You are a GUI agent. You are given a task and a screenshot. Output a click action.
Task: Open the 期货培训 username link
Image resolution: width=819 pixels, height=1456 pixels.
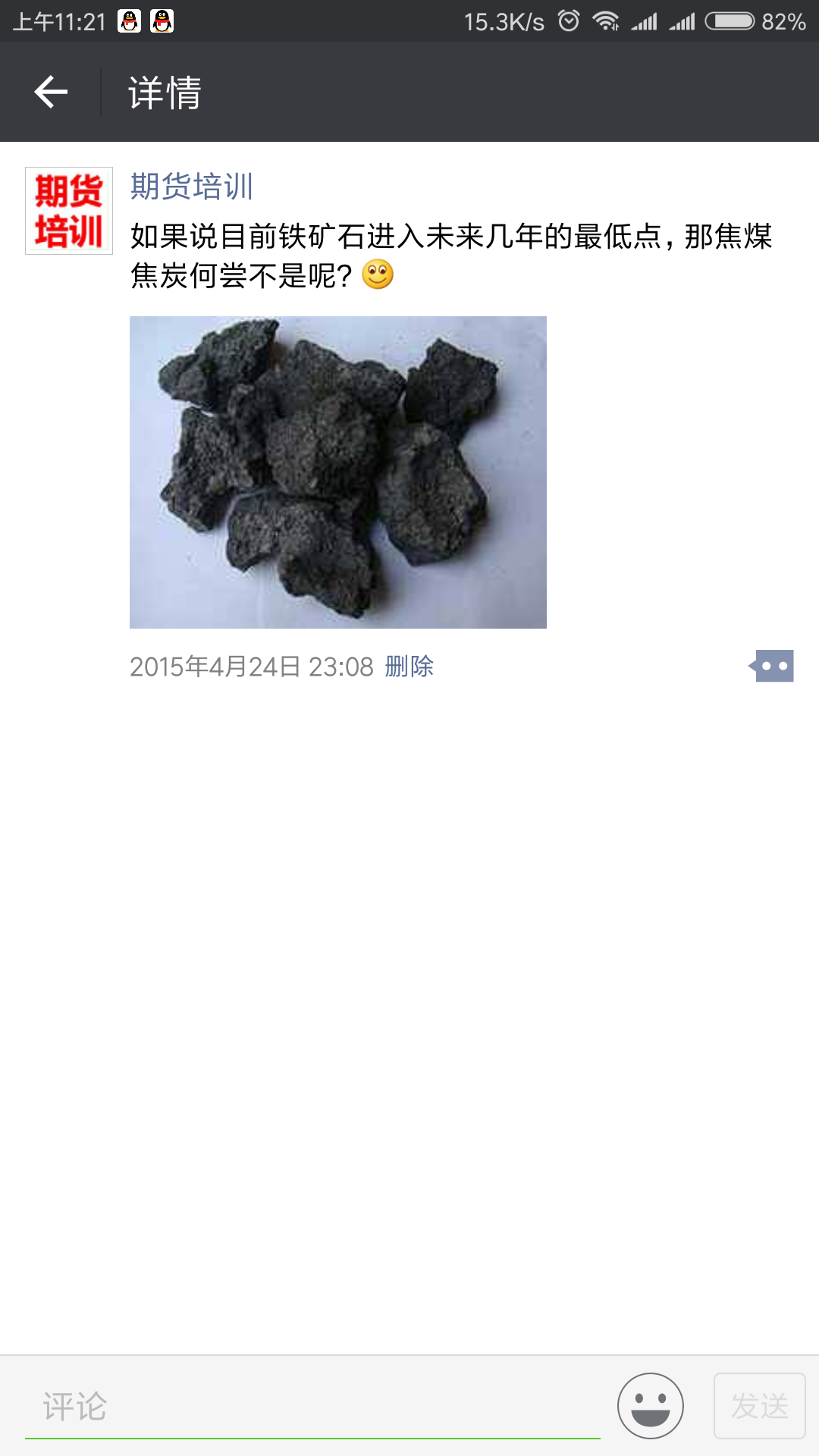click(191, 187)
